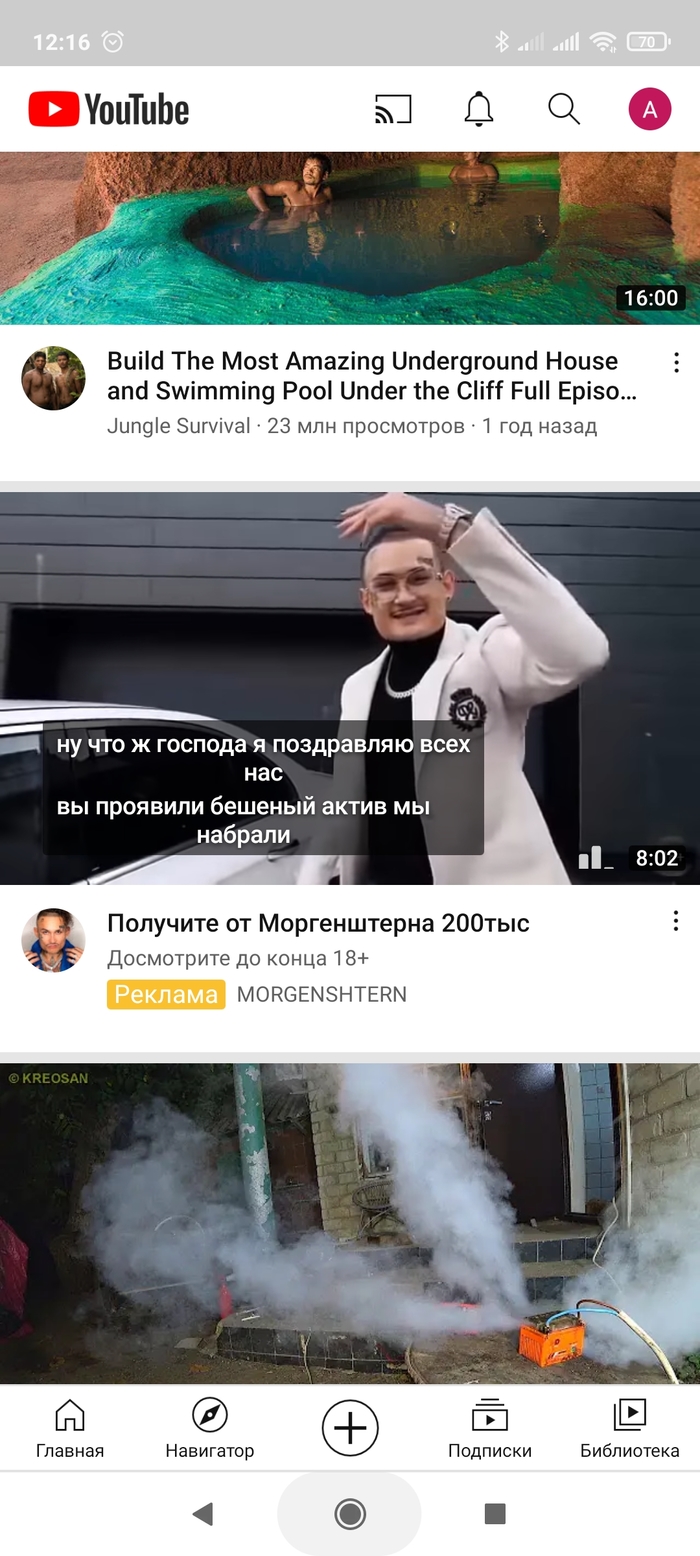700x1556 pixels.
Task: Switch to the Подписки tab
Action: [489, 1428]
